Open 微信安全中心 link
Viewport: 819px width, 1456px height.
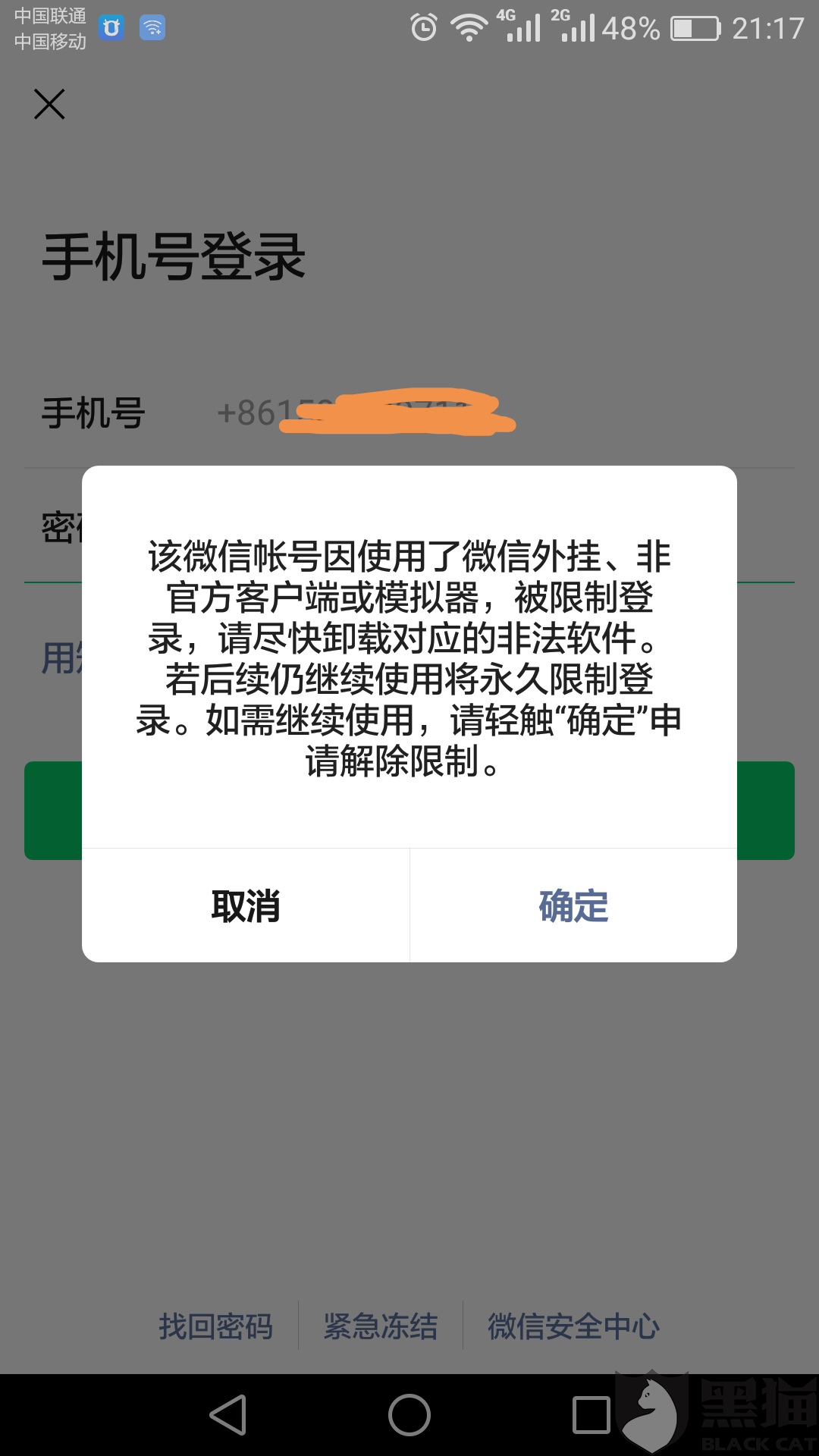tap(573, 1326)
